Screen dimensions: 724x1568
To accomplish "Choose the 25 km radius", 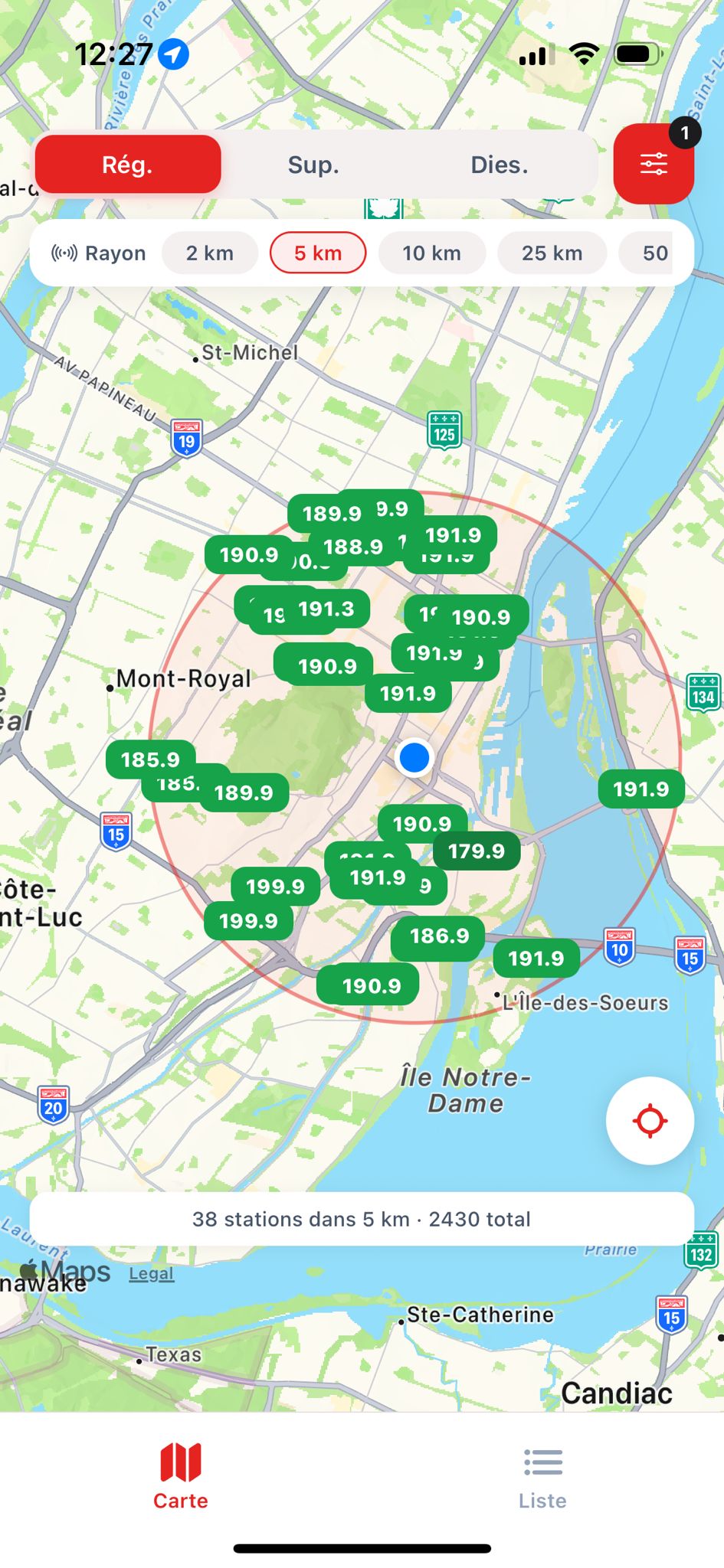I will [x=552, y=253].
